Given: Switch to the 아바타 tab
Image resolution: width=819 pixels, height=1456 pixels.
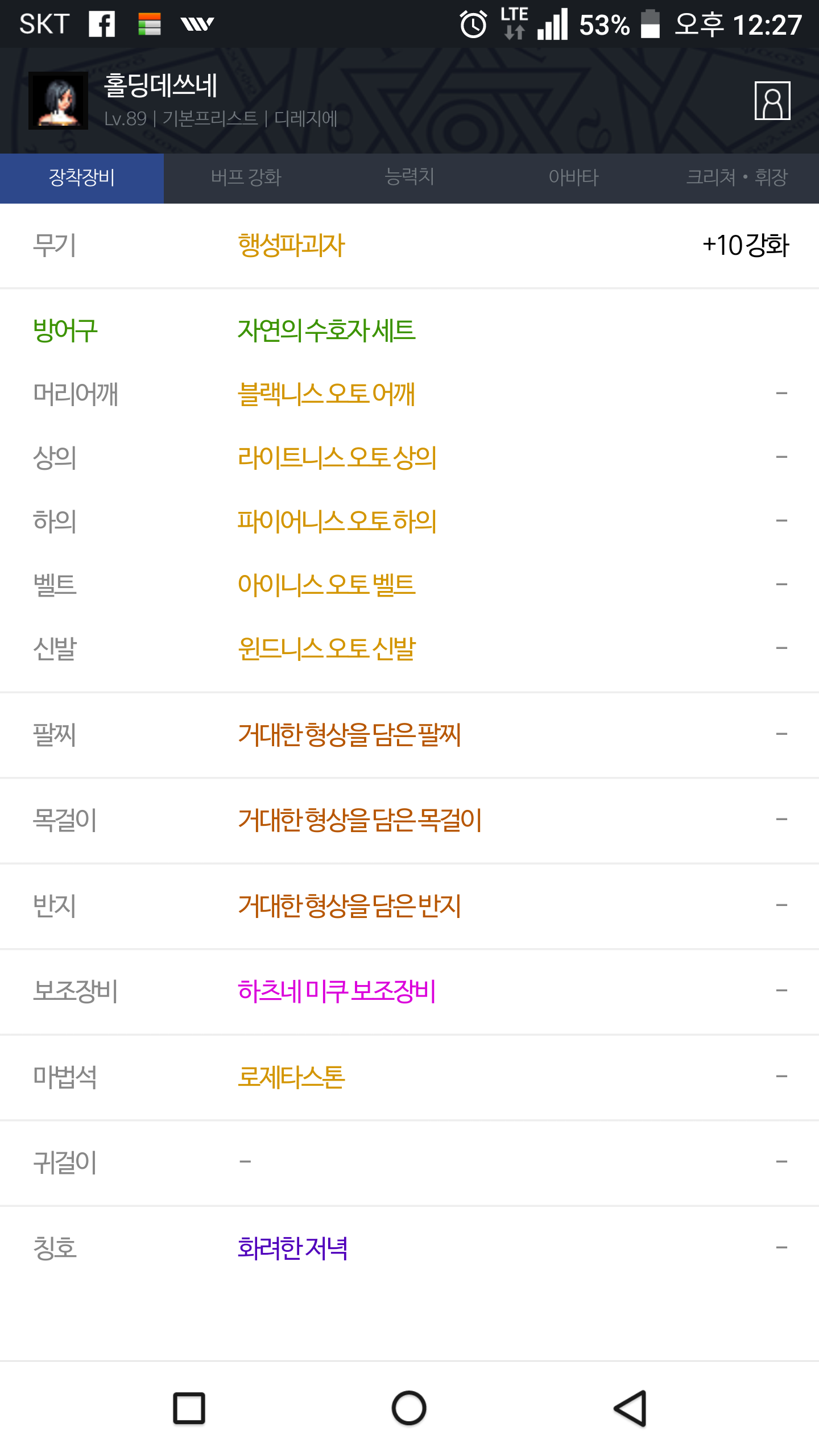Looking at the screenshot, I should [x=573, y=178].
